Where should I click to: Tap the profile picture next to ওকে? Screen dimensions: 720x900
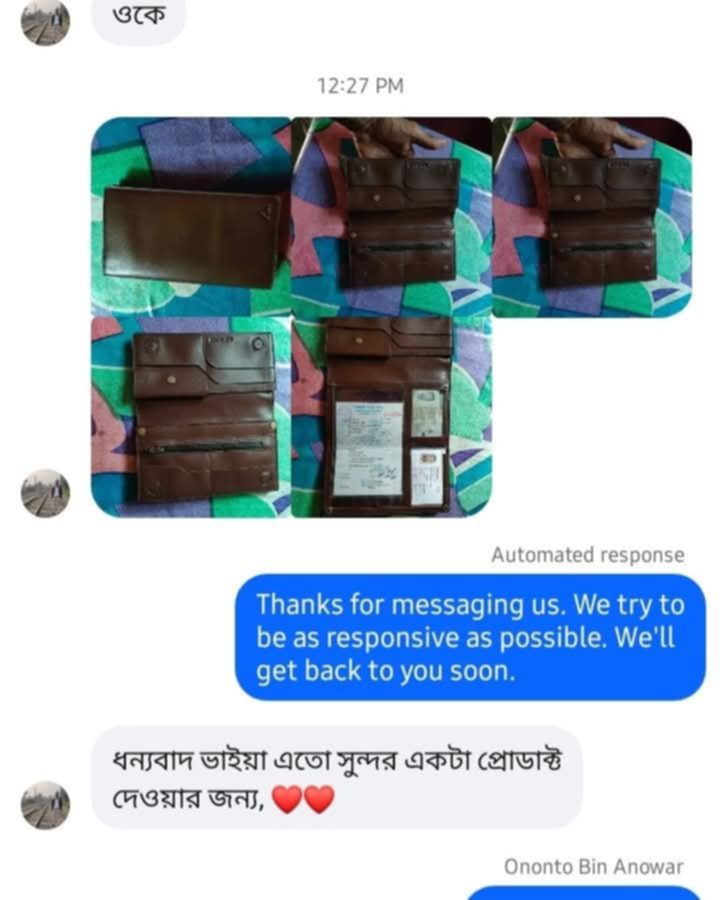(x=46, y=22)
